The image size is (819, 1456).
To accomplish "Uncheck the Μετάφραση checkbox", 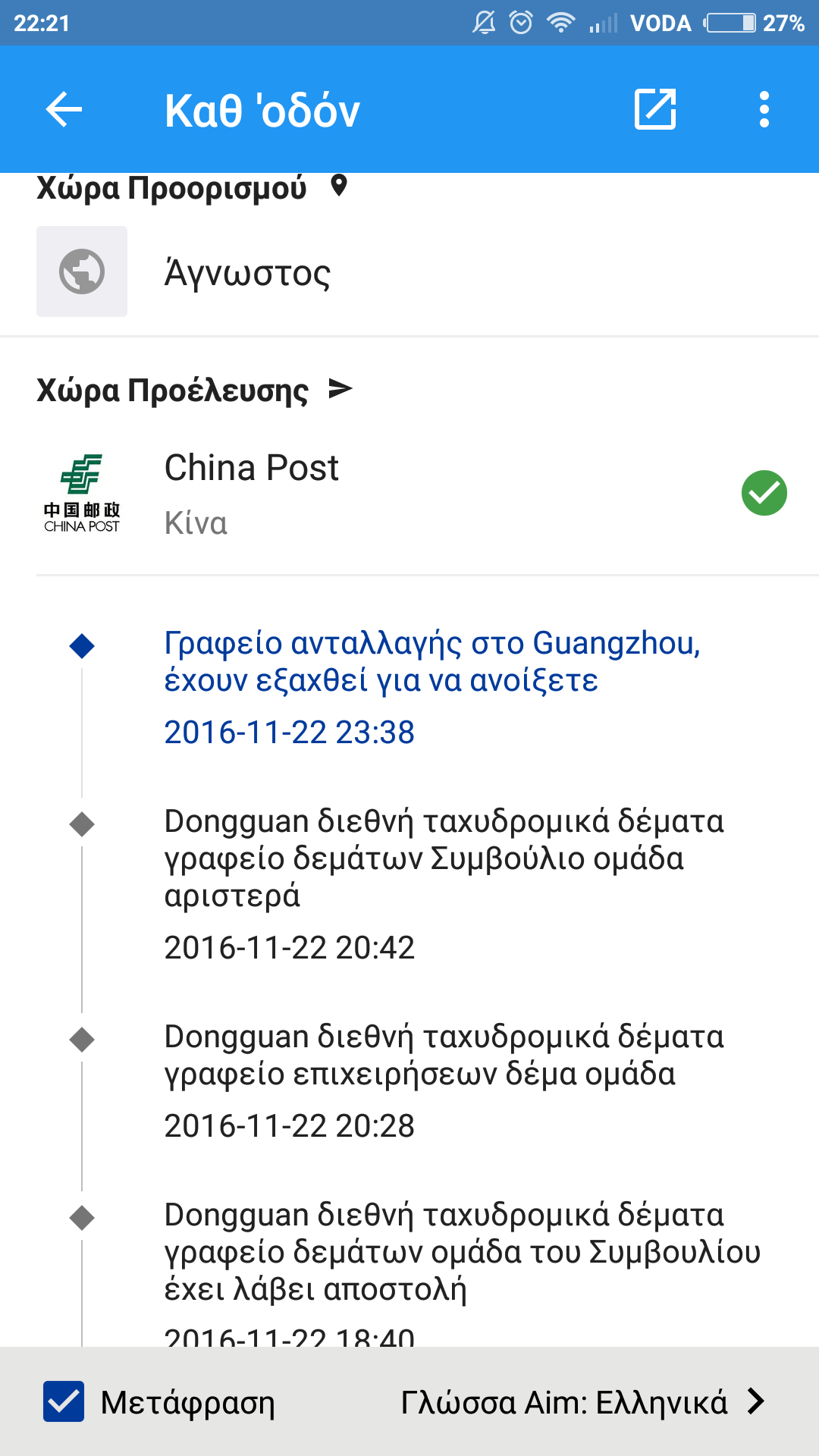I will tap(64, 1401).
